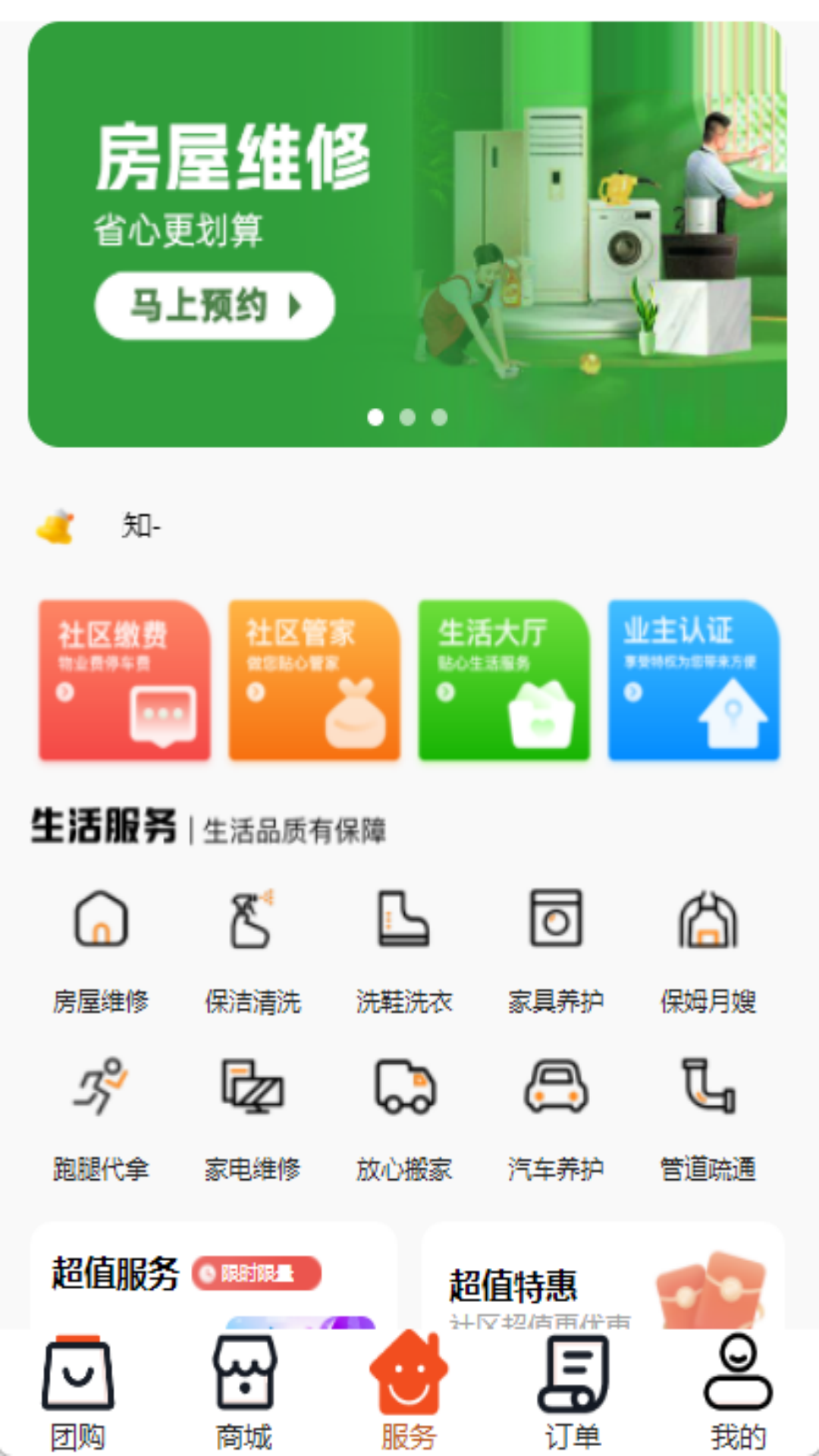
Task: Select the 家具养护 washing machine icon
Action: [x=556, y=918]
